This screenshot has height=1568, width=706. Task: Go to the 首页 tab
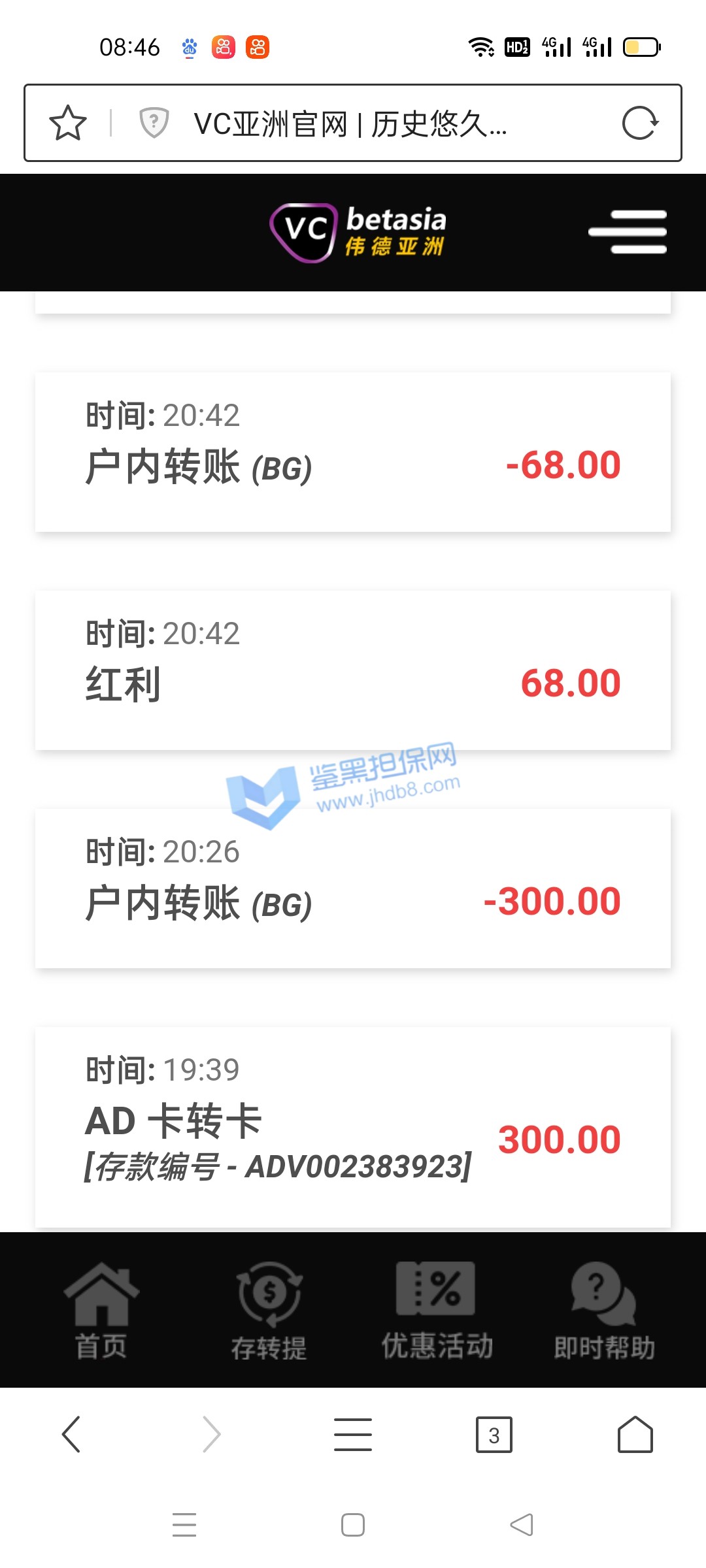click(101, 1311)
